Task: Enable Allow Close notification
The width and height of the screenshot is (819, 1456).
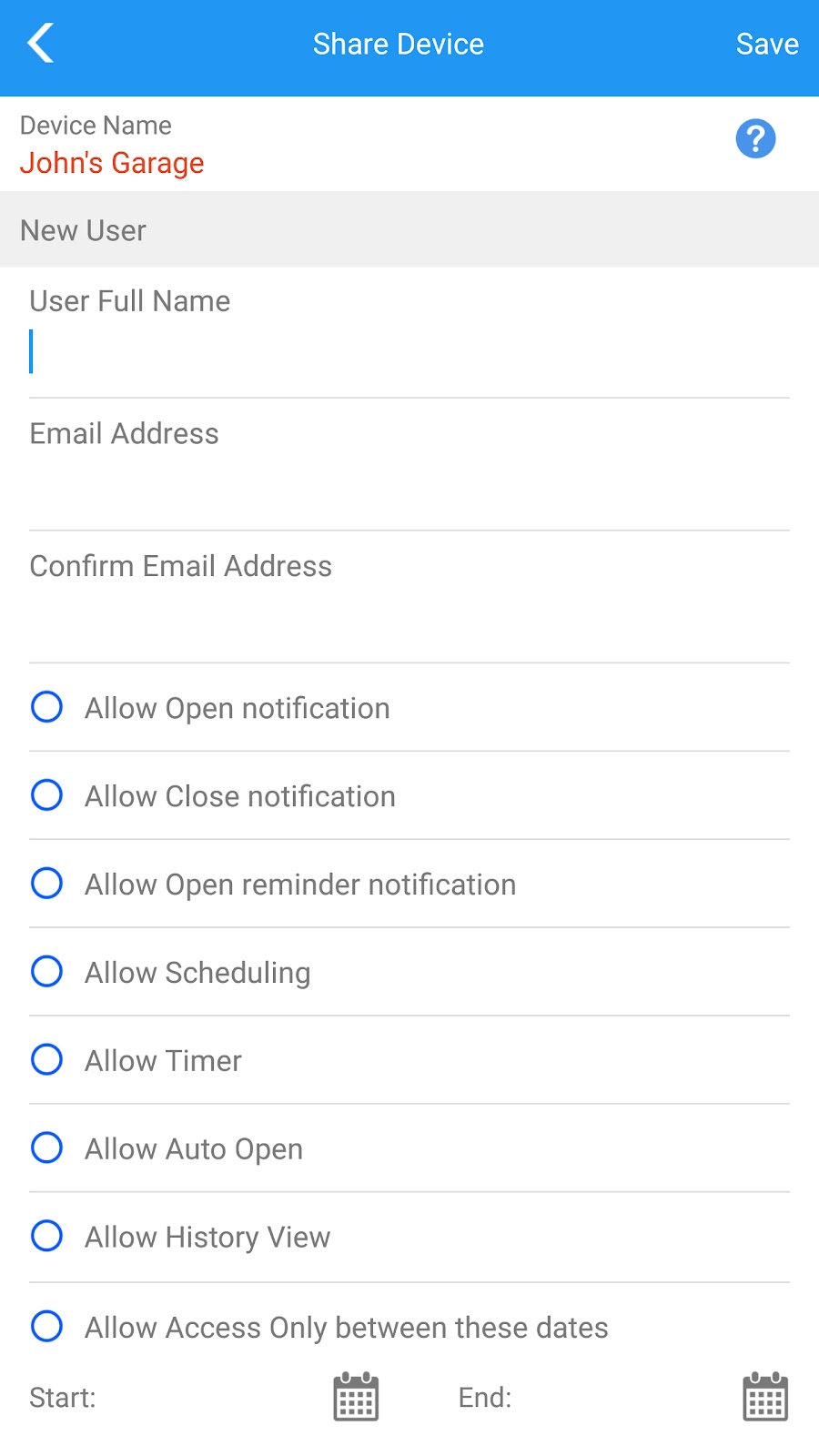Action: click(47, 795)
